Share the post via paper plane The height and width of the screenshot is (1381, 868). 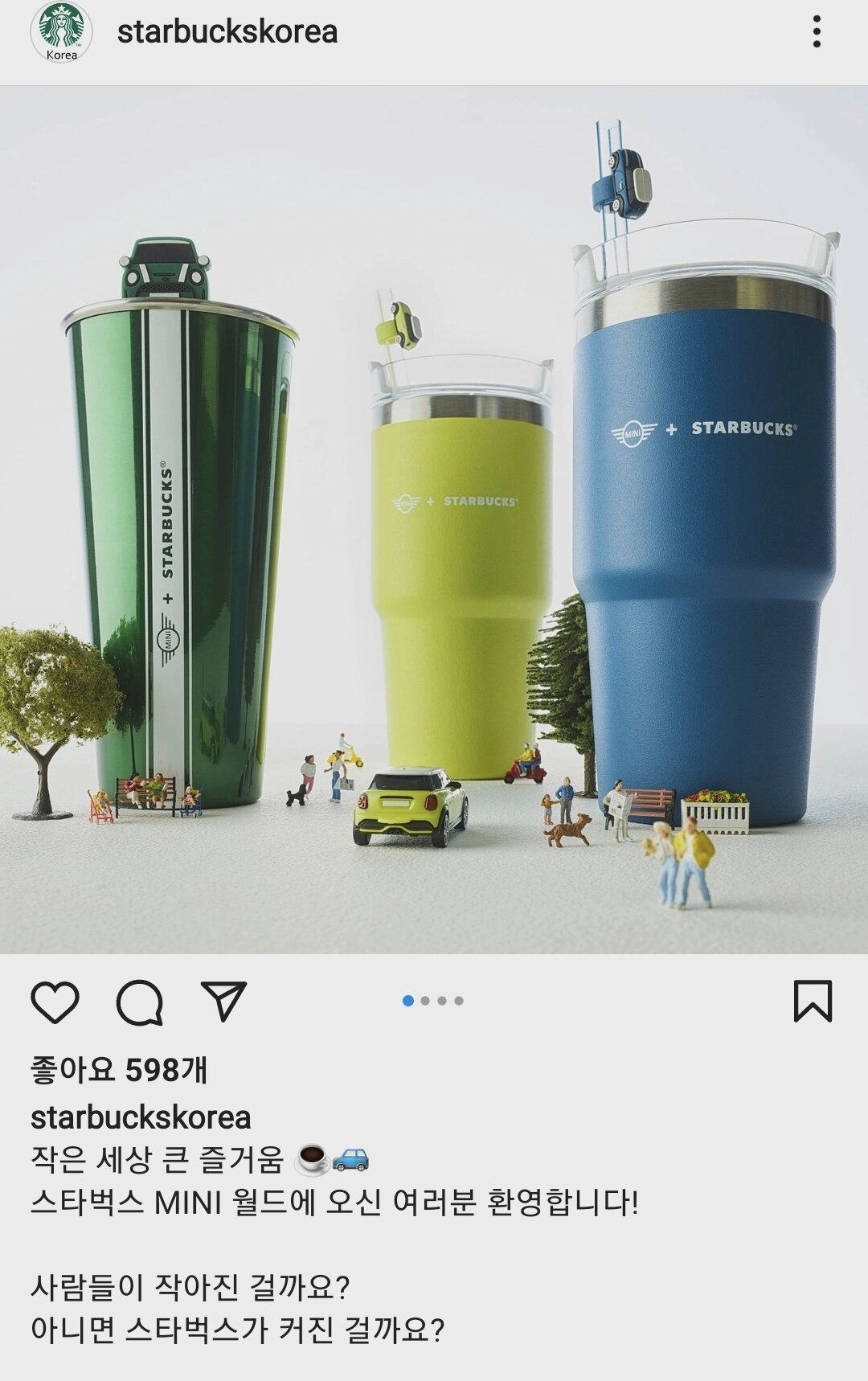click(223, 1001)
